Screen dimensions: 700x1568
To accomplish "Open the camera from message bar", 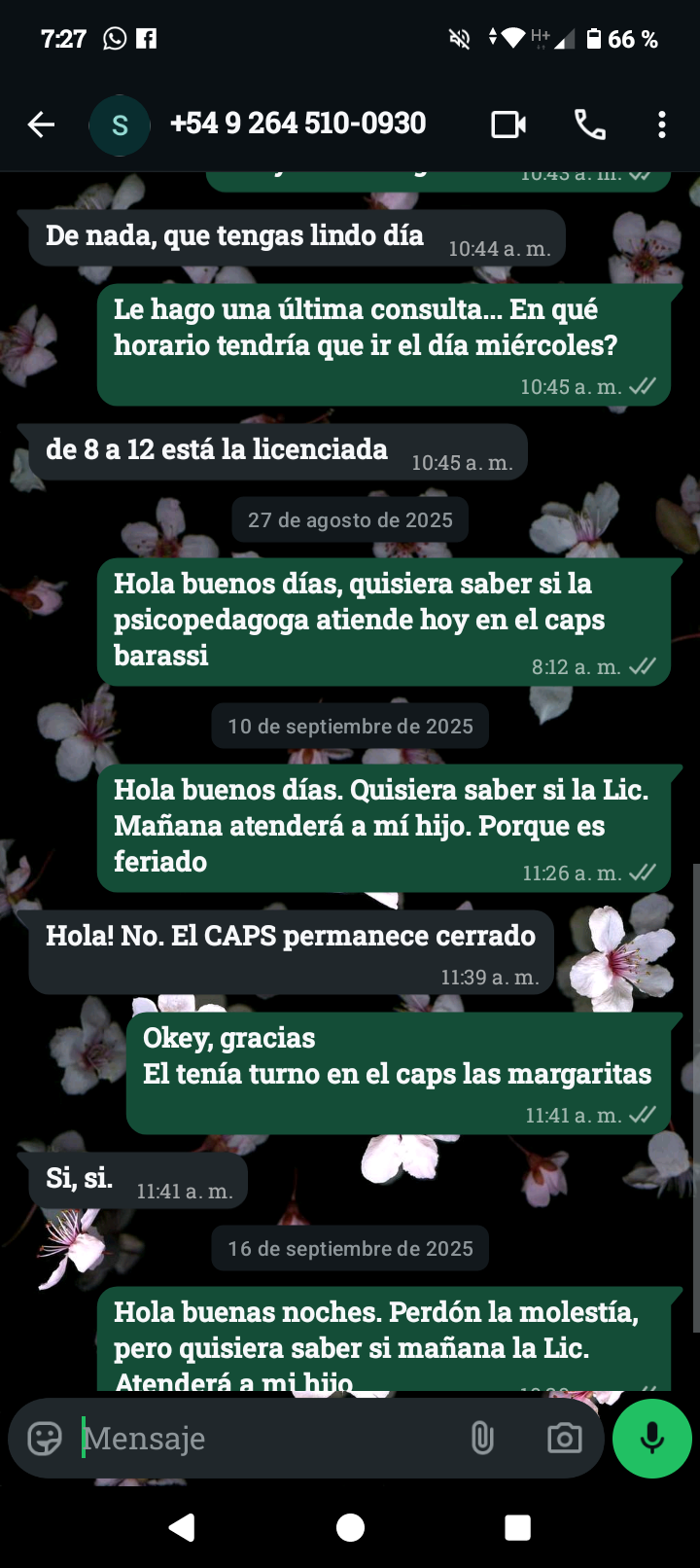I will click(x=564, y=1438).
